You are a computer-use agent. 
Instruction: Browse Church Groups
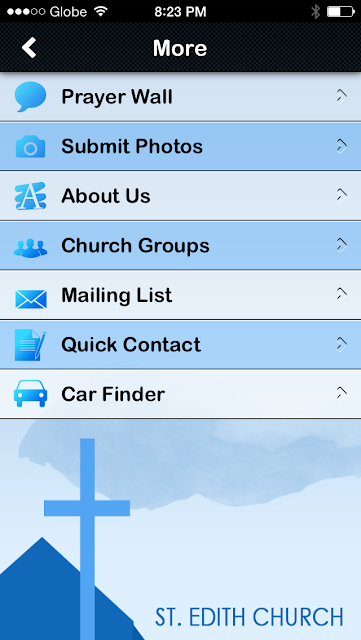tap(180, 245)
